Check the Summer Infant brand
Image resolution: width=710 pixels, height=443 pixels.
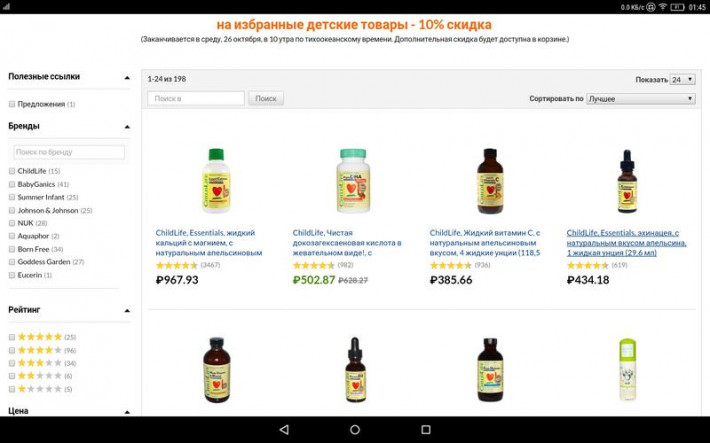click(x=12, y=197)
